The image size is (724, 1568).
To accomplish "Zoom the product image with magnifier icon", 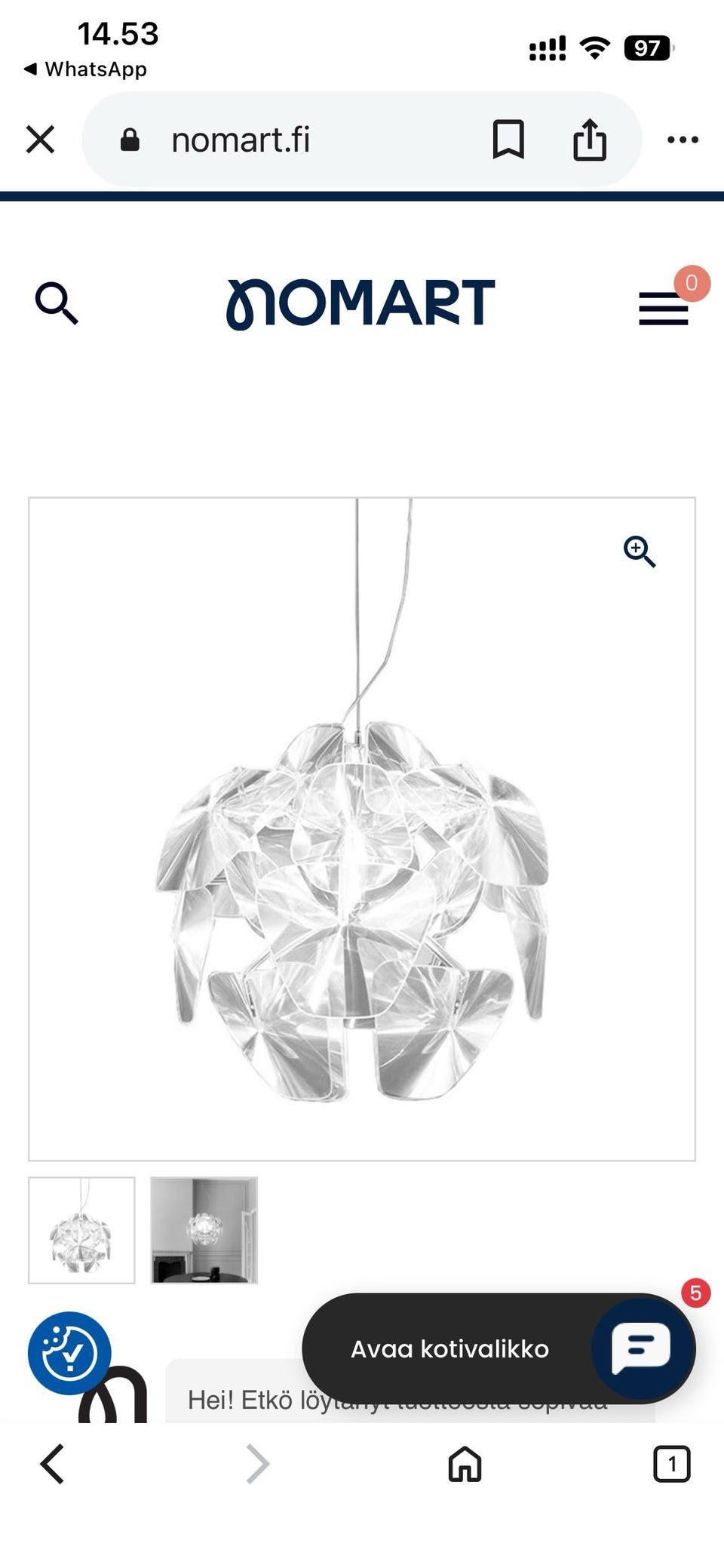I will tap(640, 552).
